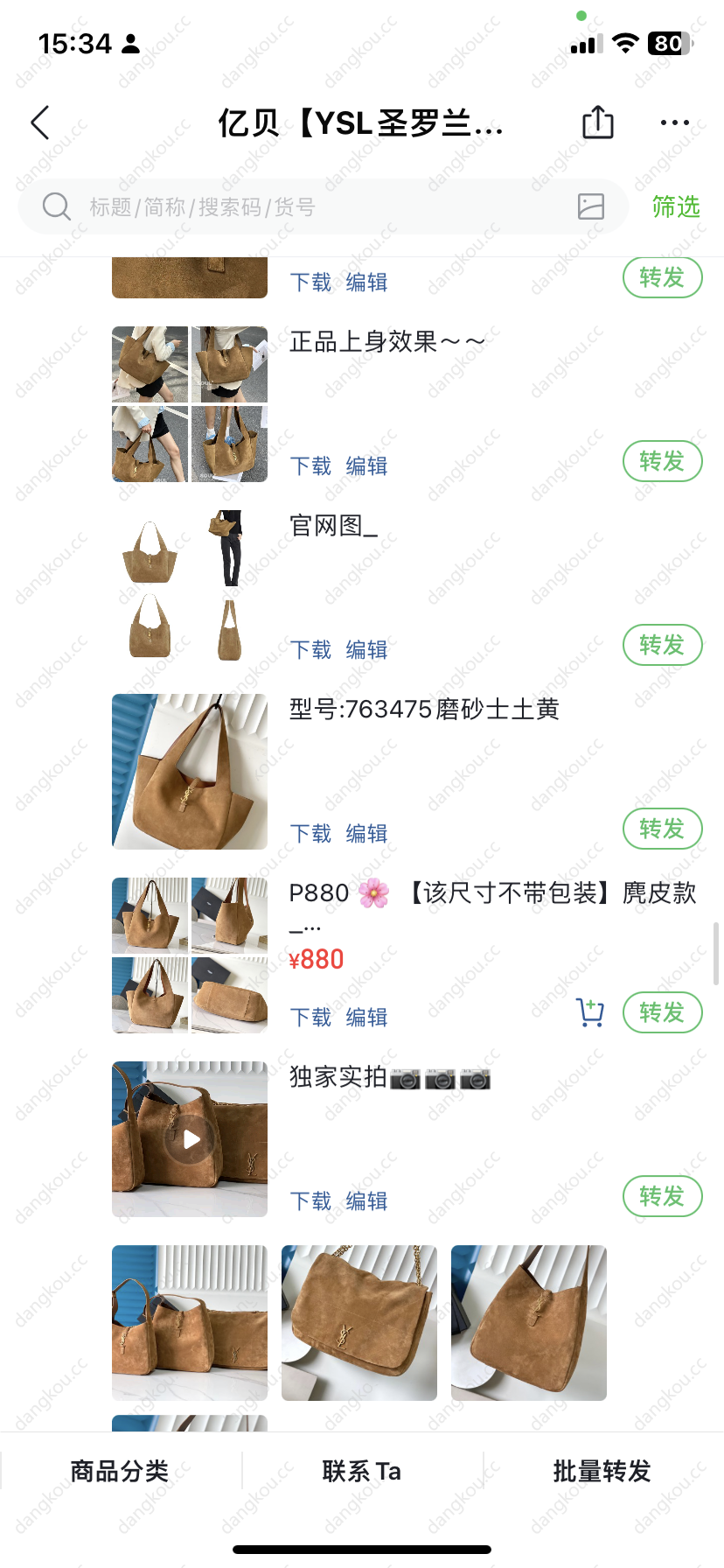The width and height of the screenshot is (724, 1568).
Task: Edit the 官网图 post
Action: click(x=366, y=650)
